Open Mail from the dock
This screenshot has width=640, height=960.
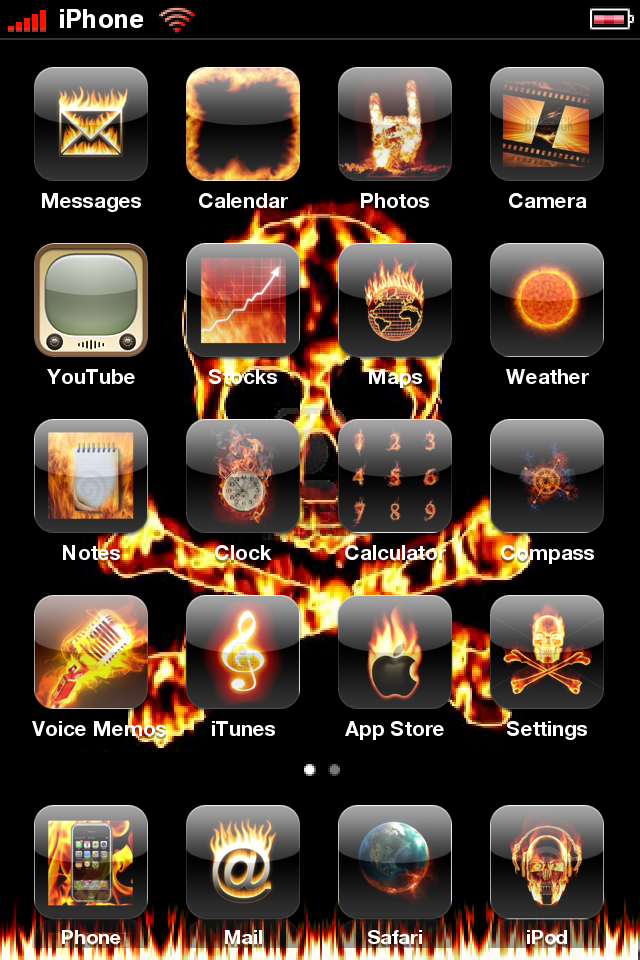243,862
